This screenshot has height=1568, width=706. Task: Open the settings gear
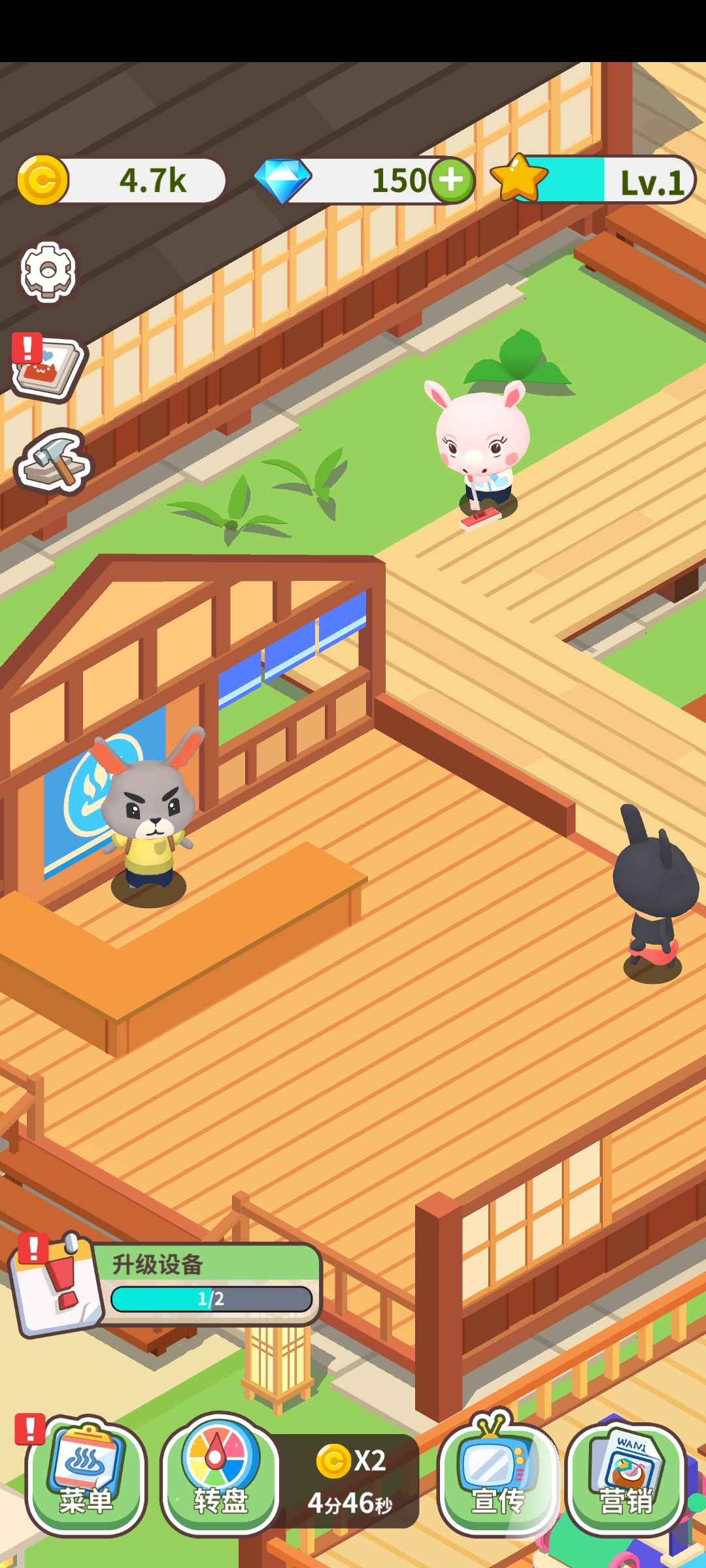click(x=48, y=272)
